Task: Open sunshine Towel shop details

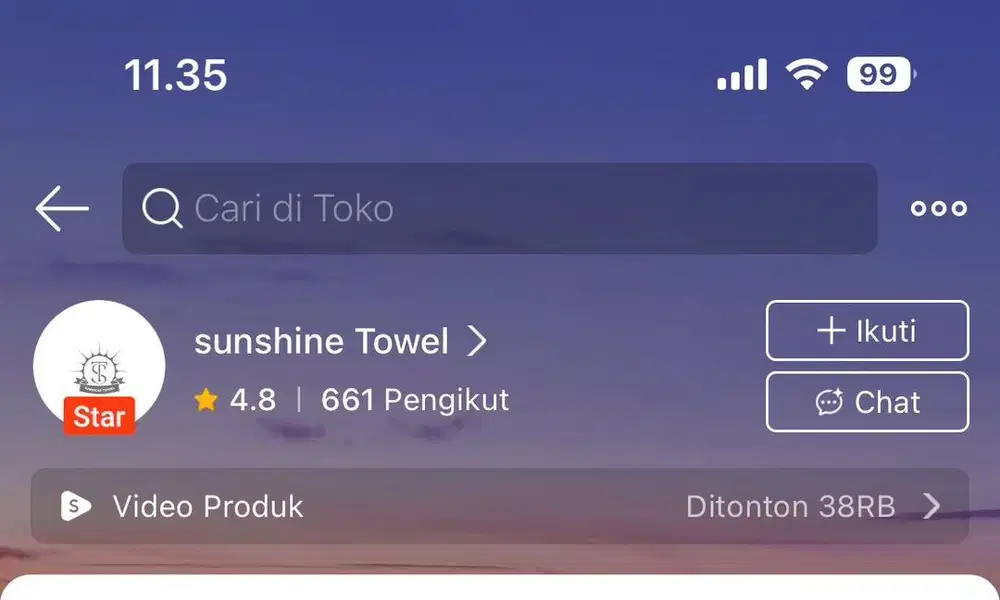Action: [340, 342]
